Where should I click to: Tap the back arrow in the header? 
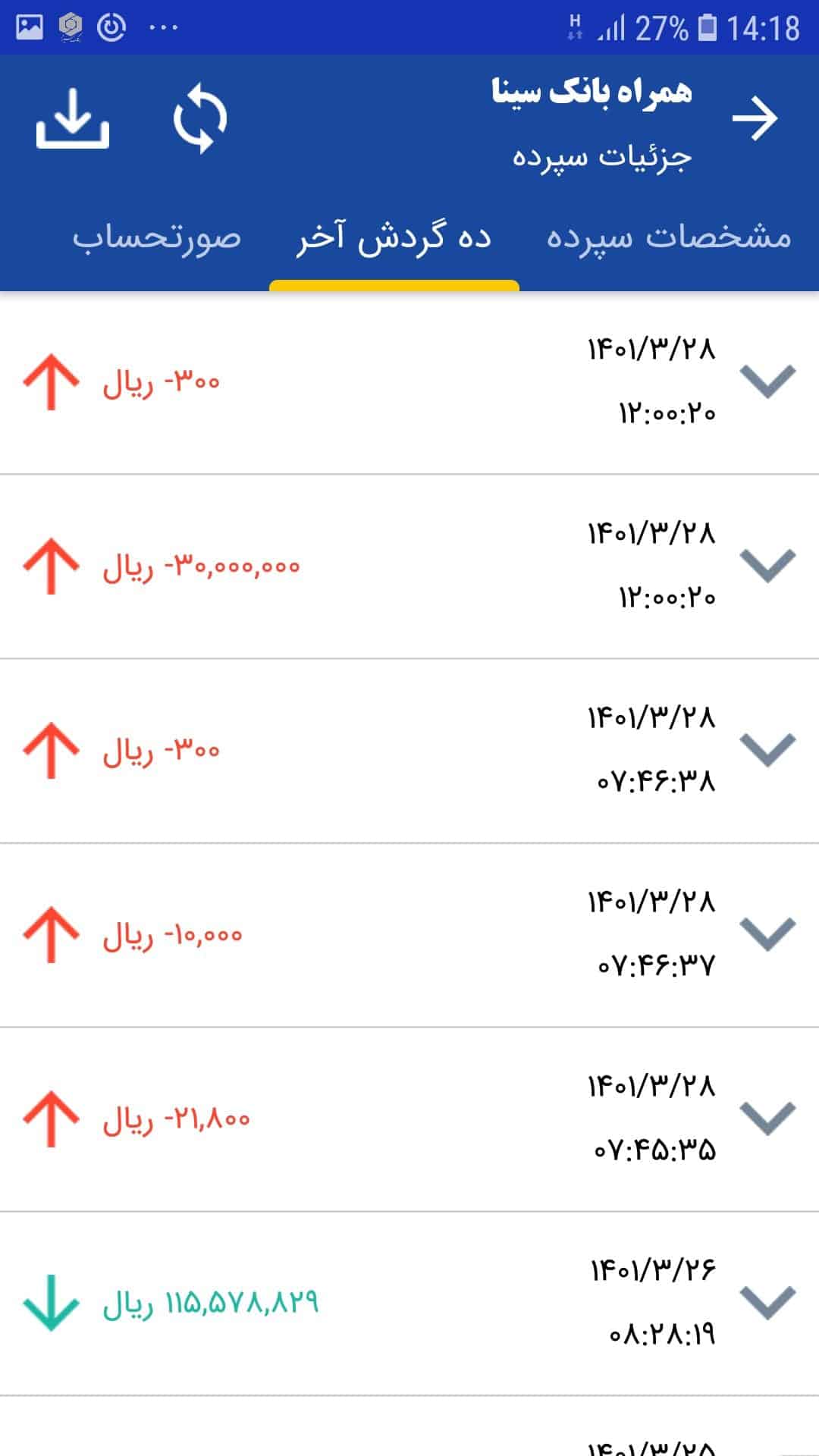click(755, 119)
